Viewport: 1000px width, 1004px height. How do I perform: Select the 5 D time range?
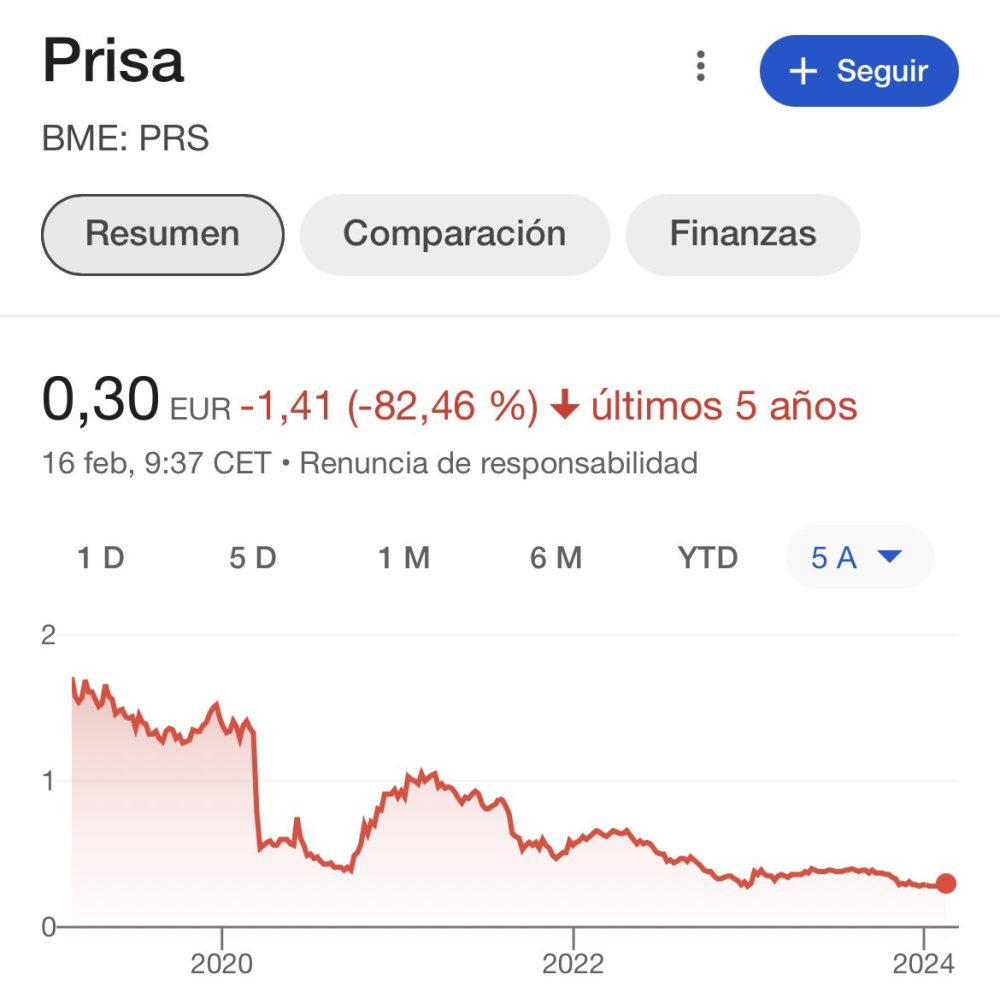[253, 558]
